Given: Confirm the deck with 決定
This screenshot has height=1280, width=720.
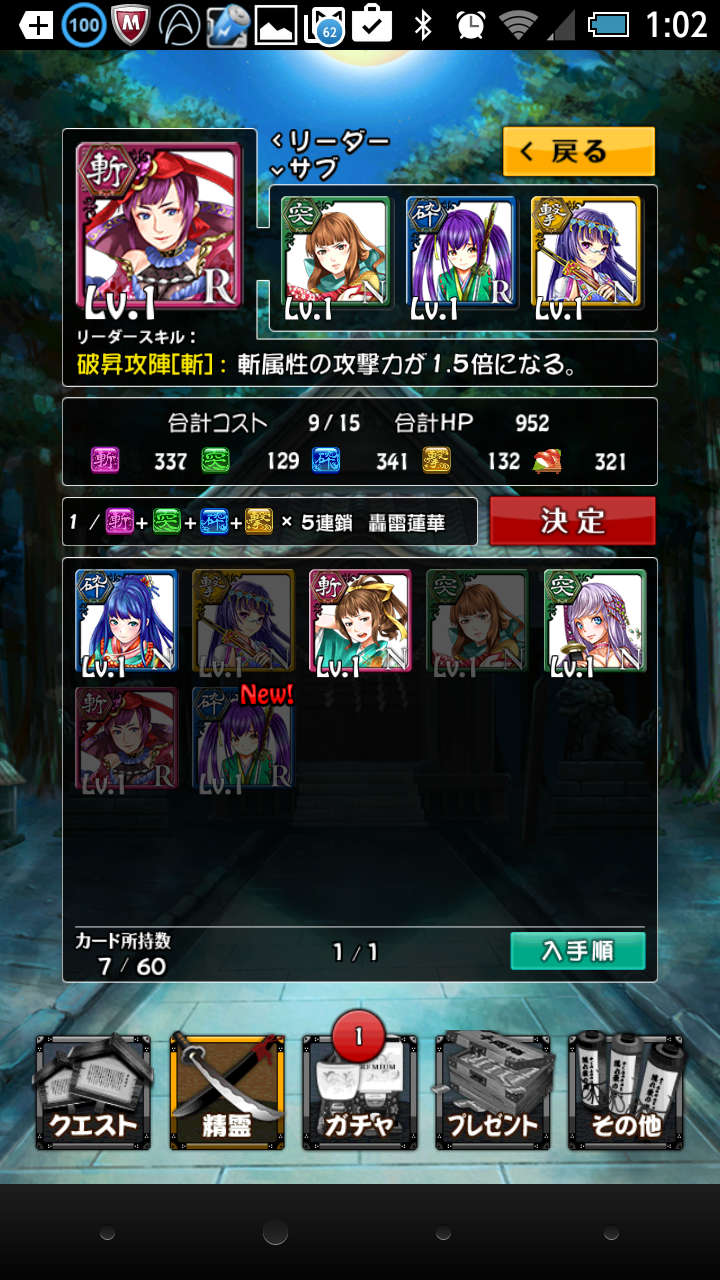Looking at the screenshot, I should (572, 521).
